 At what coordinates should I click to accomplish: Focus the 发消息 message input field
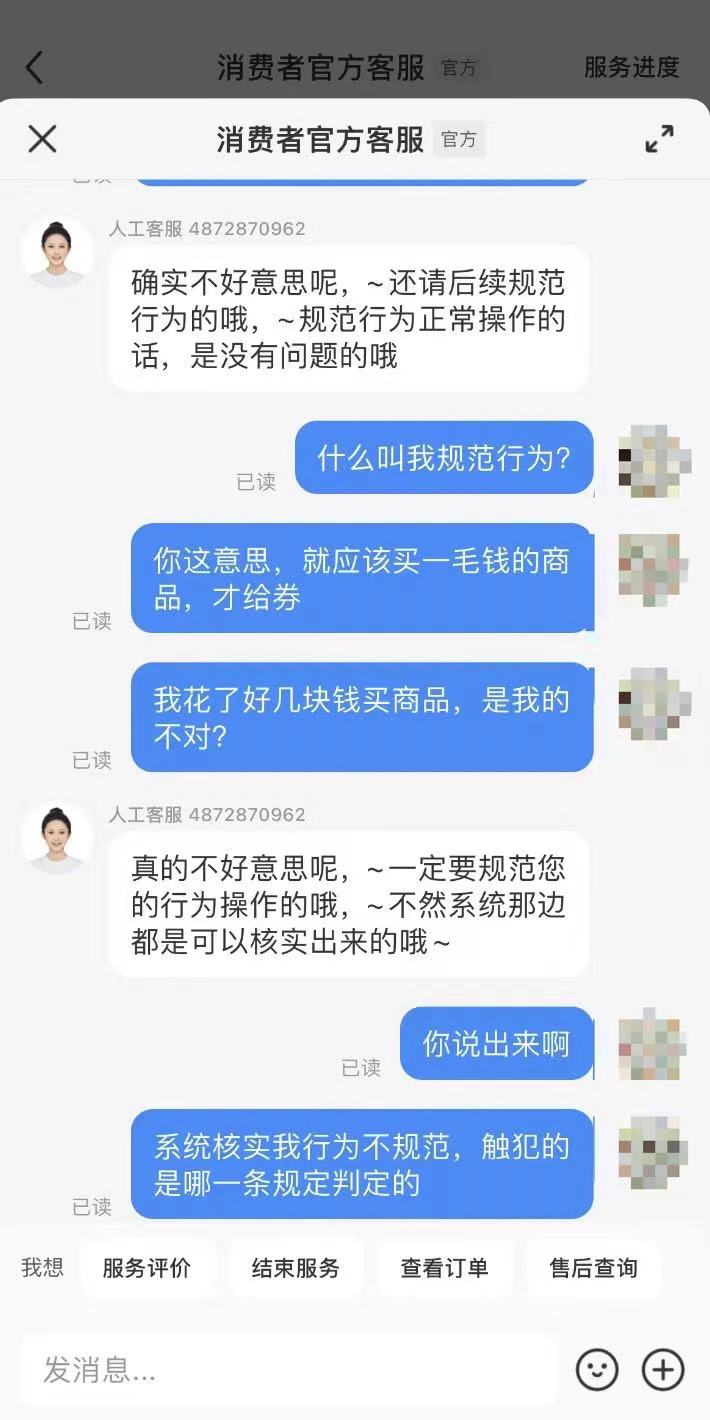tap(288, 1370)
